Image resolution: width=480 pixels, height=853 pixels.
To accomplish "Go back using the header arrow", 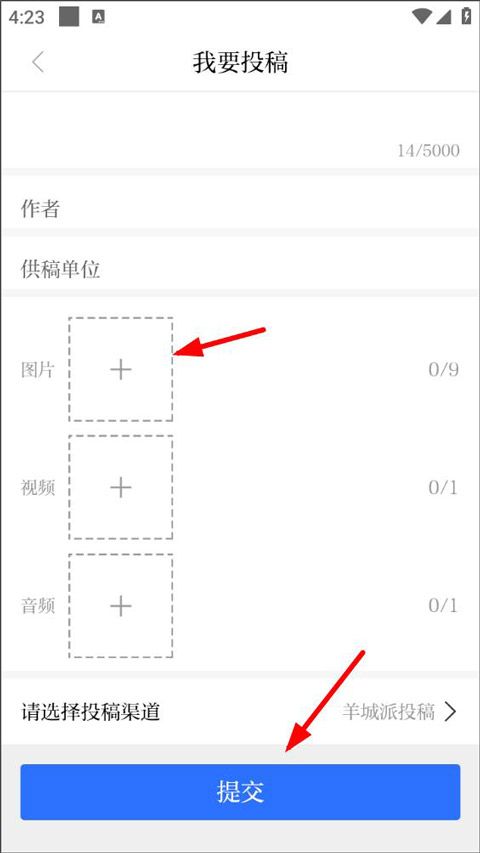I will click(38, 63).
